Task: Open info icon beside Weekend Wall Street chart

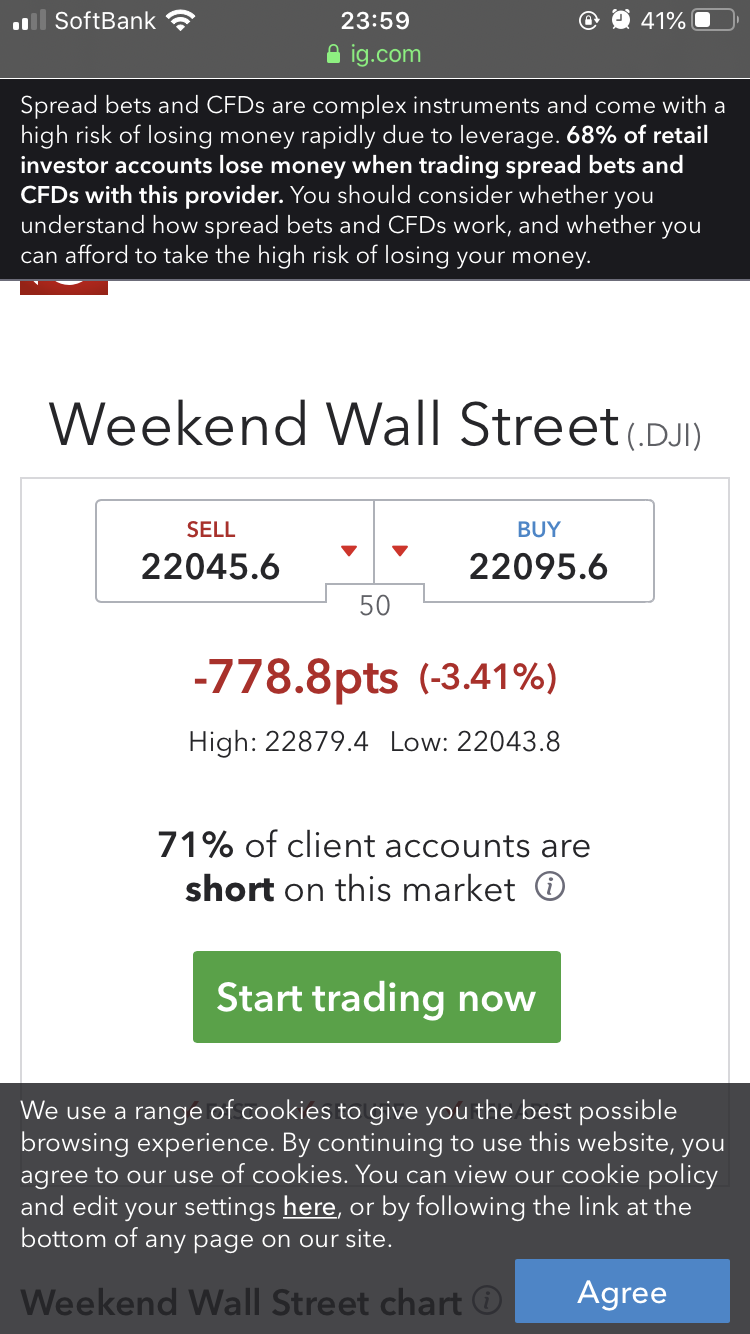Action: pos(487,1300)
